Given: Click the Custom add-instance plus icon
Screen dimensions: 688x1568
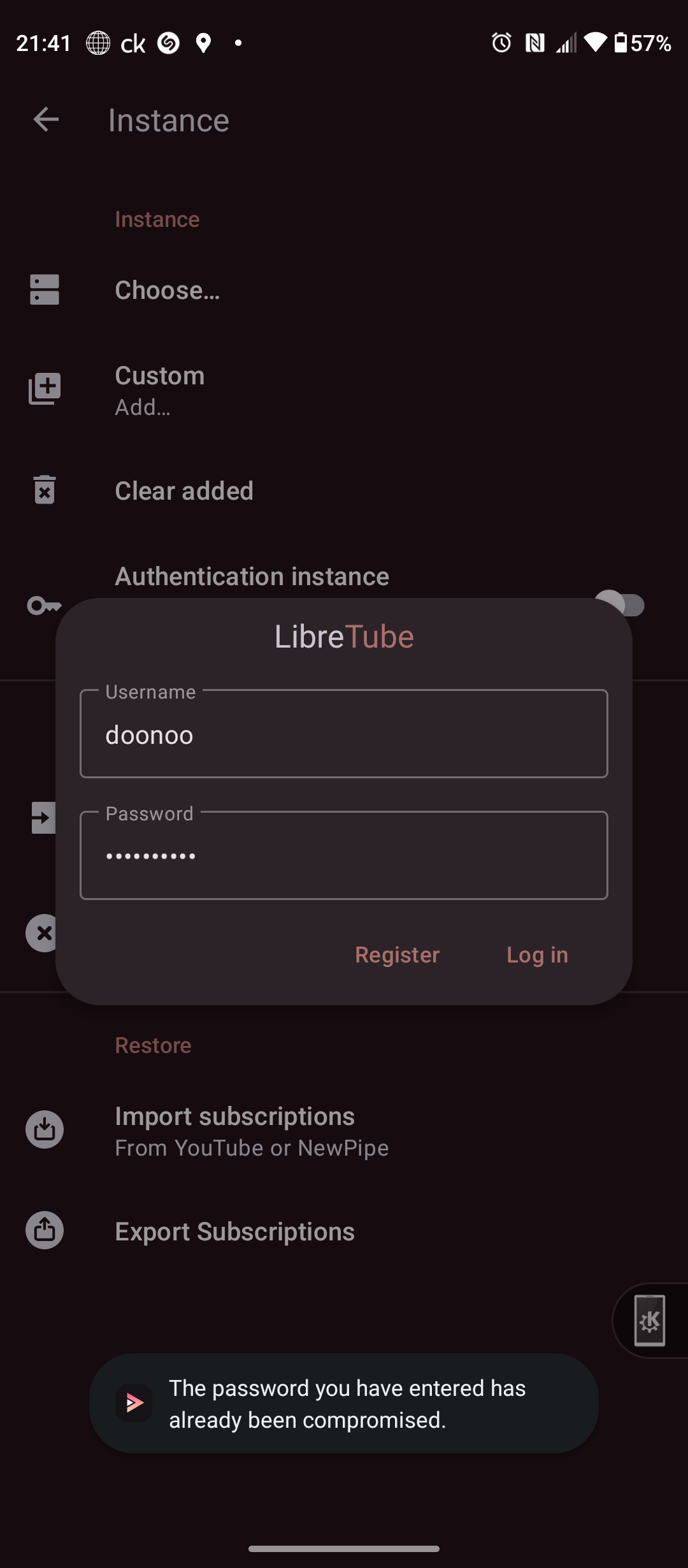Looking at the screenshot, I should [x=45, y=388].
